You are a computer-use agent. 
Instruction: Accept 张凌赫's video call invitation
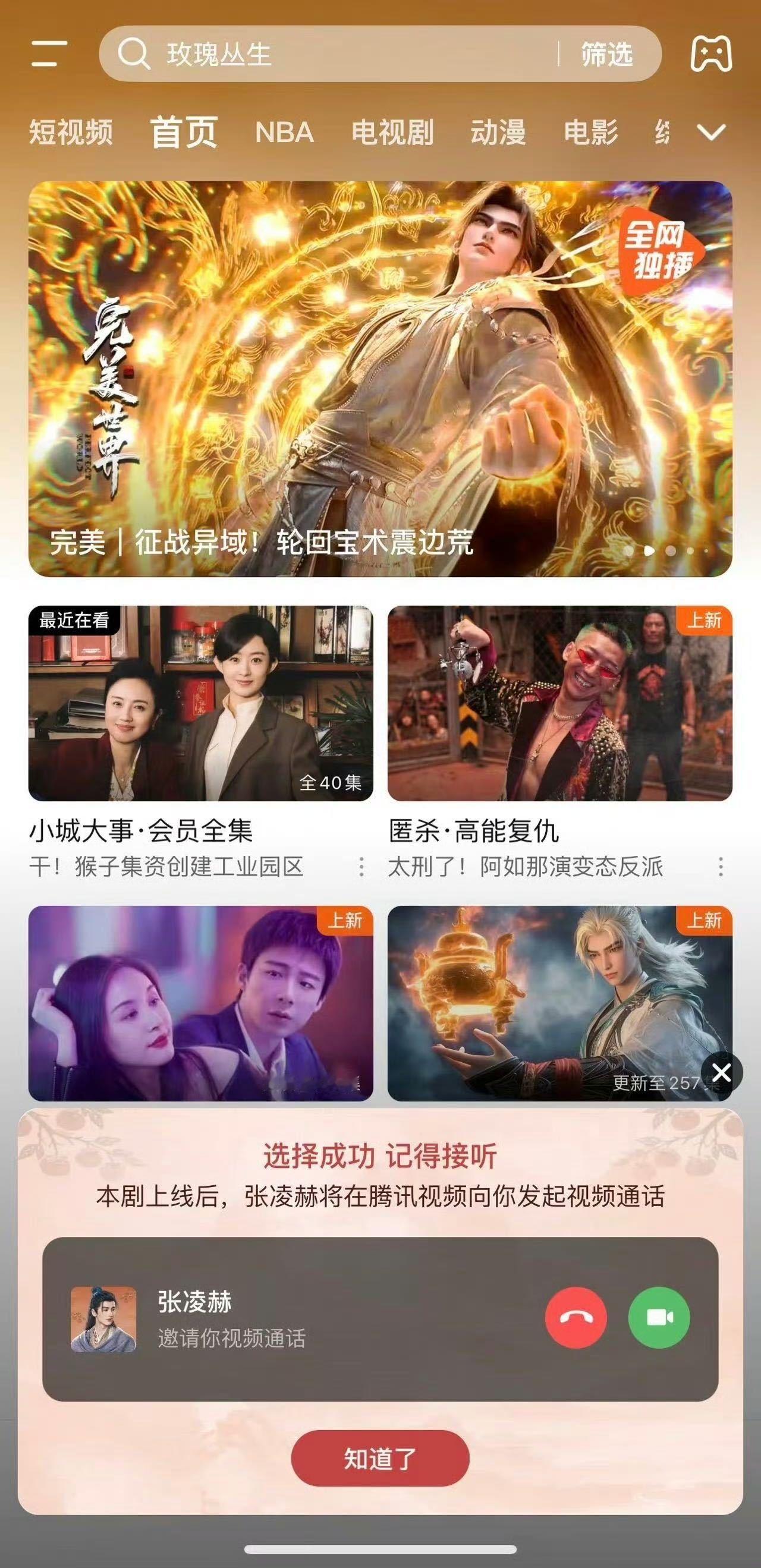[x=659, y=1318]
